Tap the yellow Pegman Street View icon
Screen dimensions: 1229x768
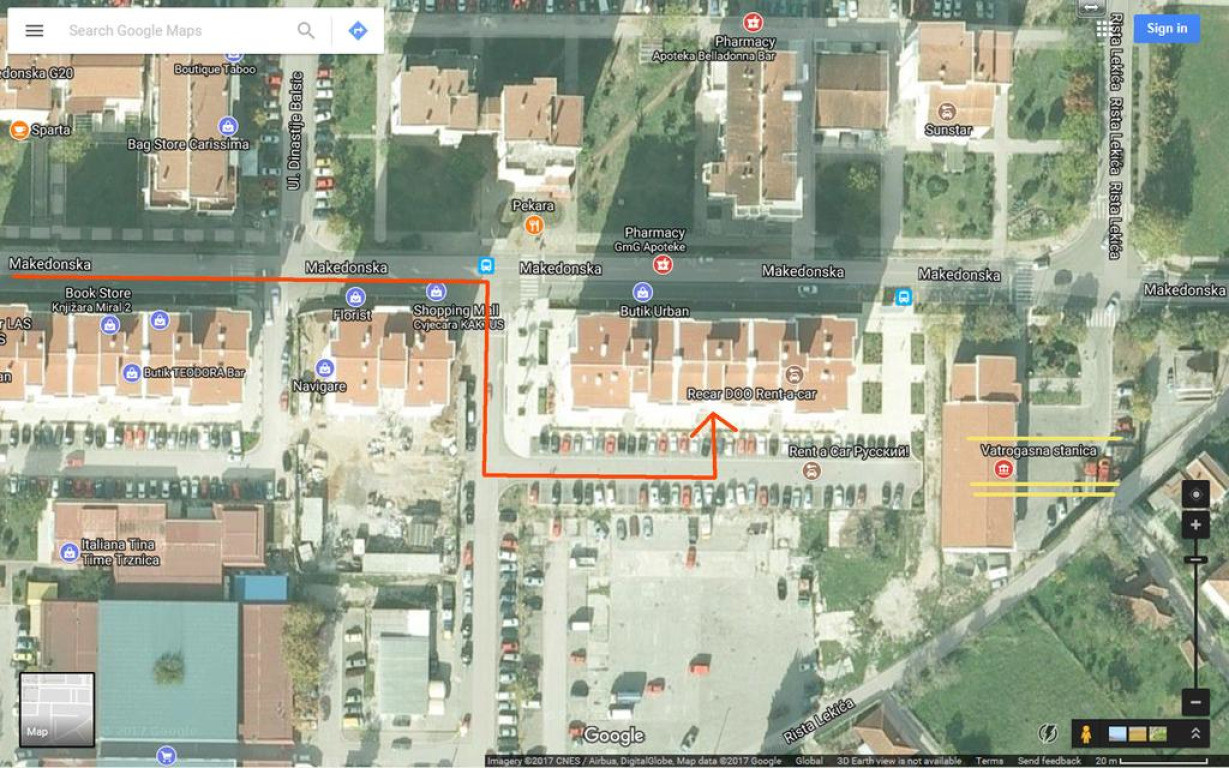click(1086, 734)
